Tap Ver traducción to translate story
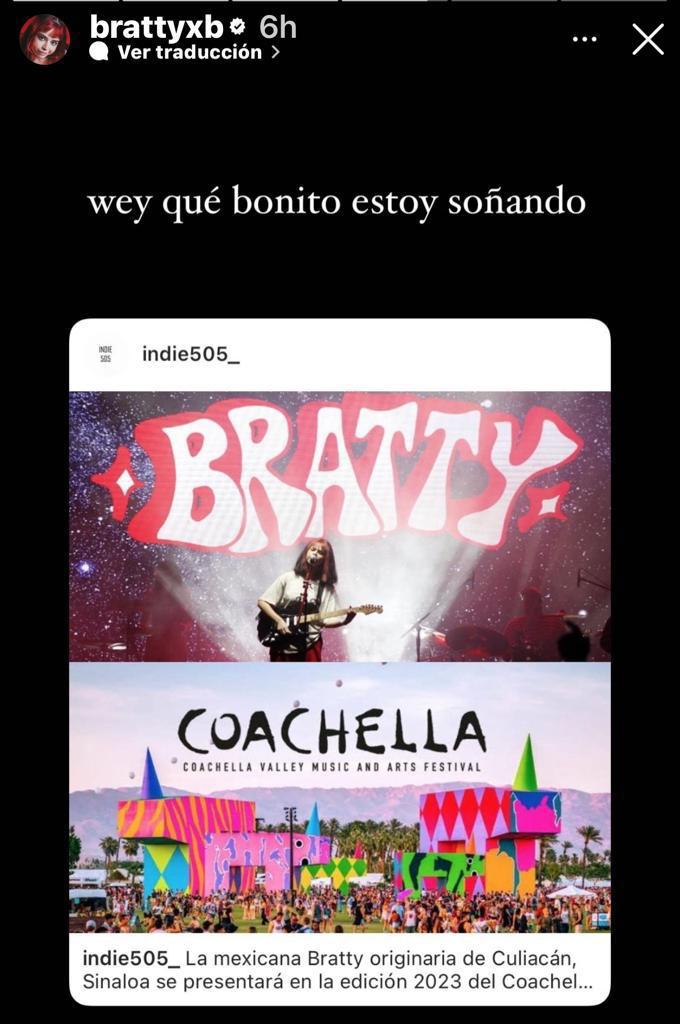This screenshot has height=1024, width=680. [x=189, y=53]
